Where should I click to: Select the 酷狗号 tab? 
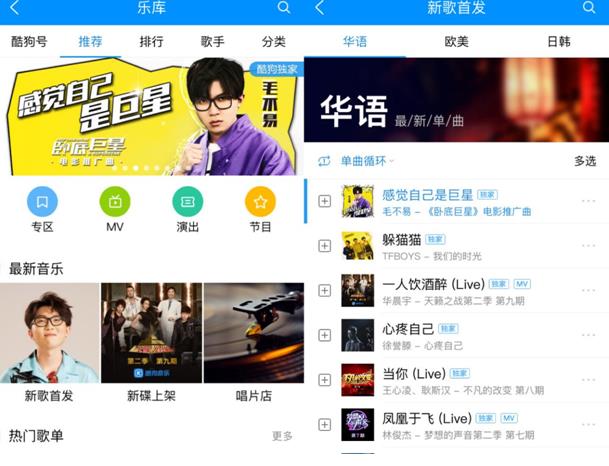tap(29, 42)
